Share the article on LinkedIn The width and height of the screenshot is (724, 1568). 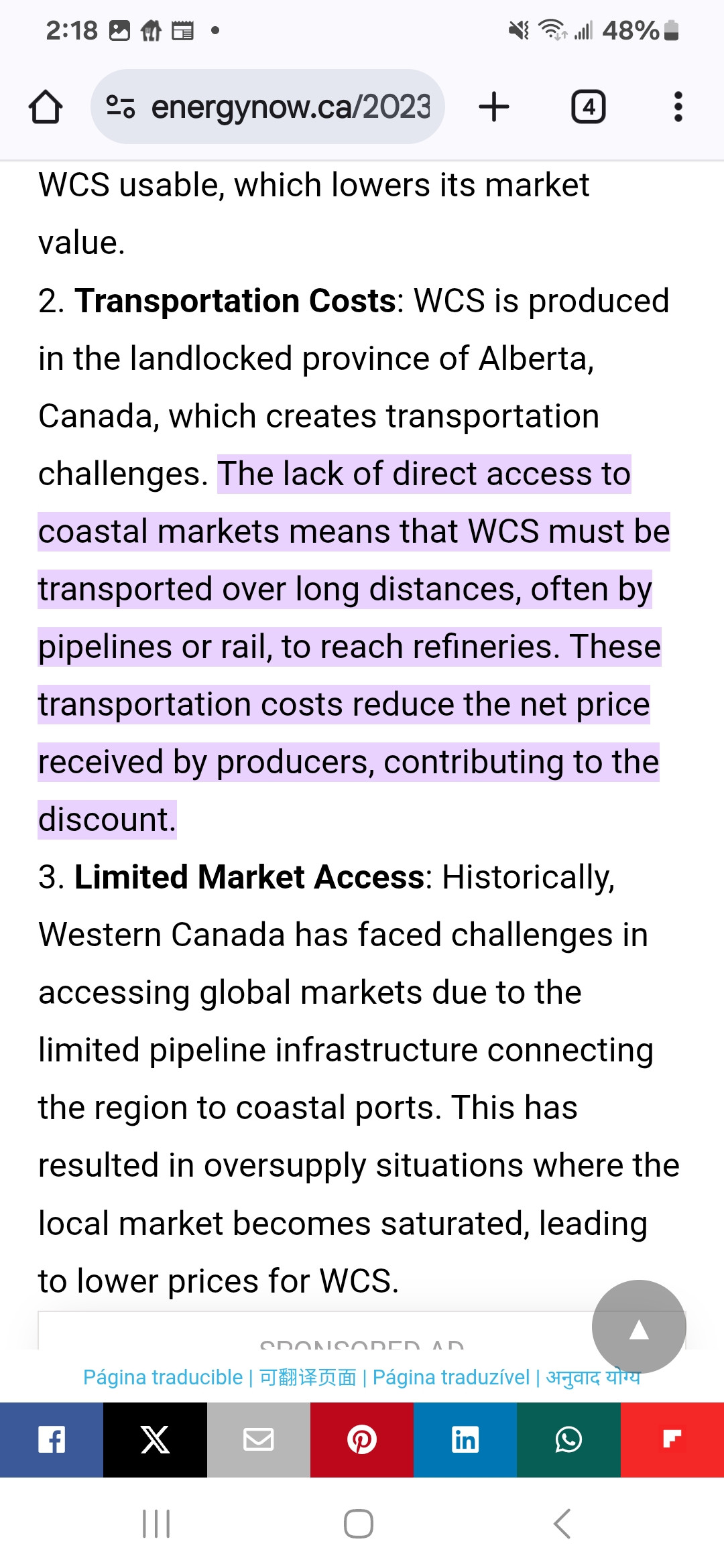[465, 1439]
